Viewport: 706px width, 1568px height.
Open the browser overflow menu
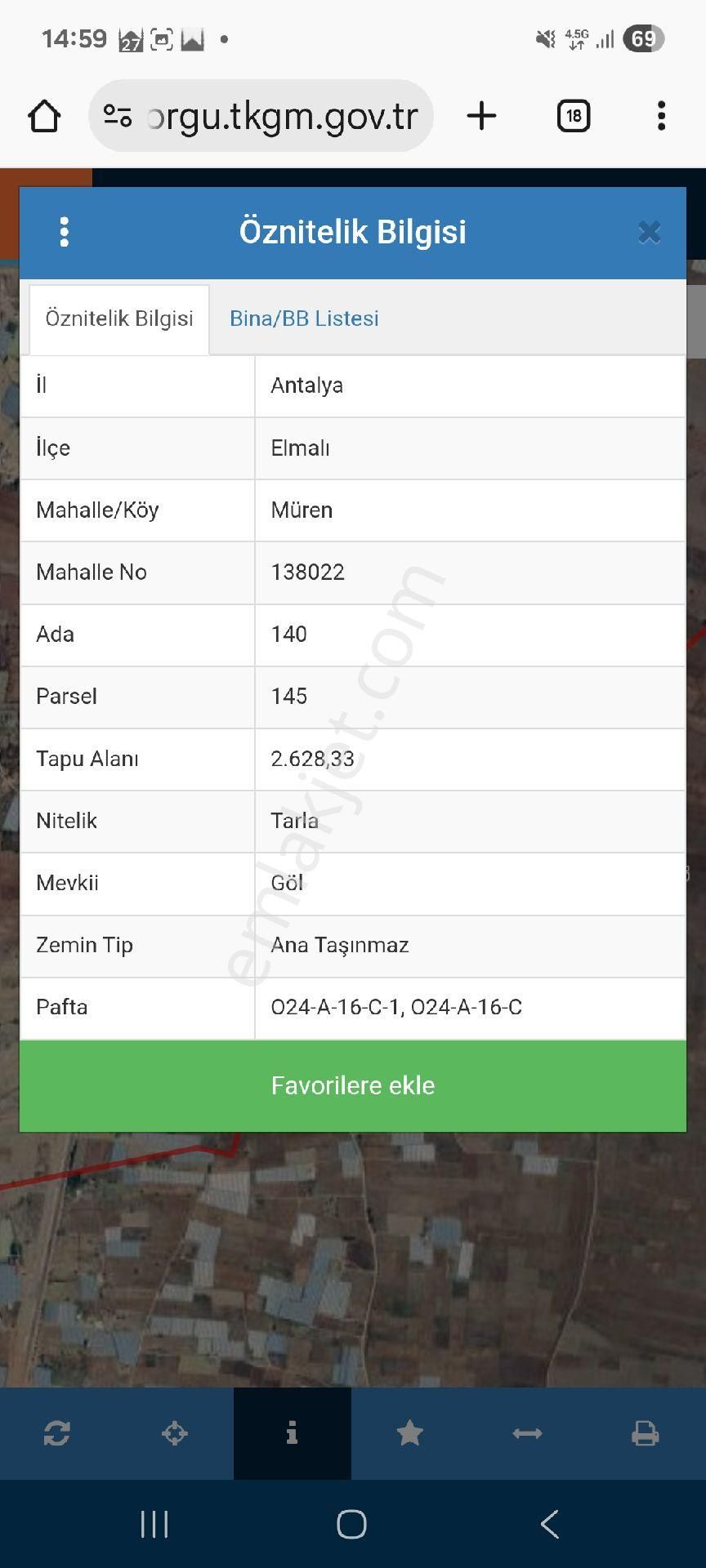pos(661,116)
